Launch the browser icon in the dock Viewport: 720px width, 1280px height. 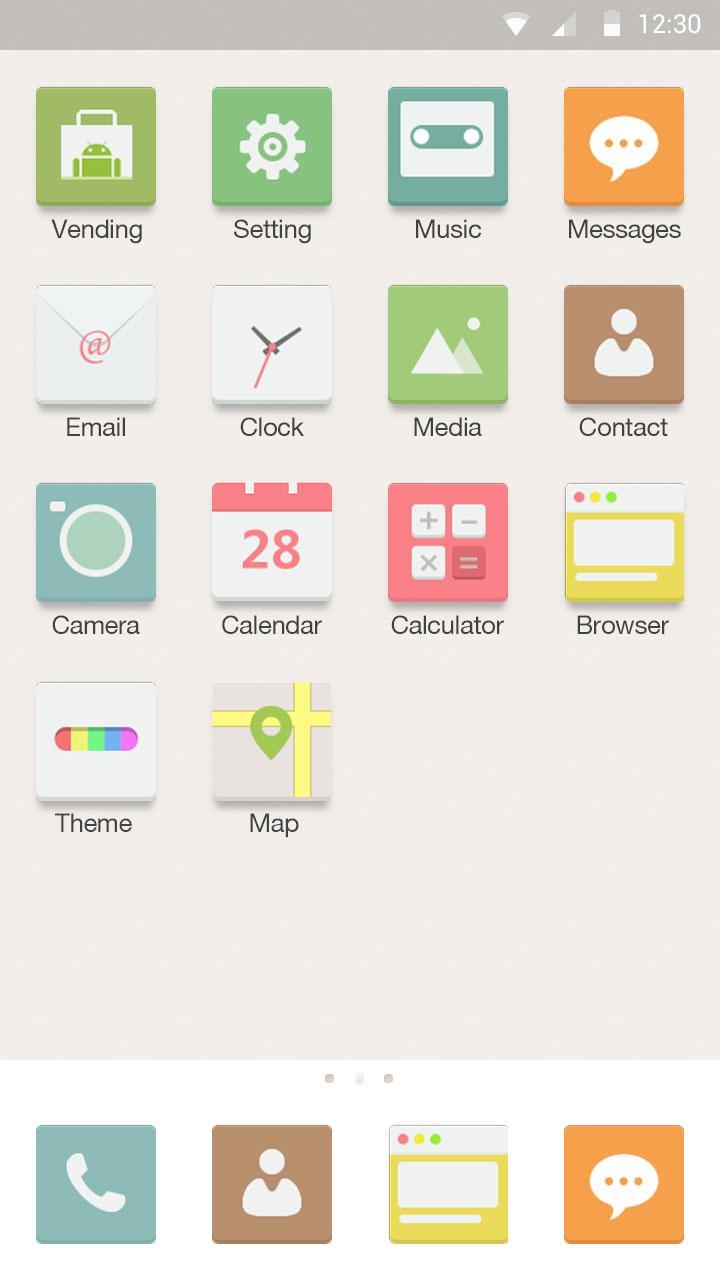(x=448, y=1184)
